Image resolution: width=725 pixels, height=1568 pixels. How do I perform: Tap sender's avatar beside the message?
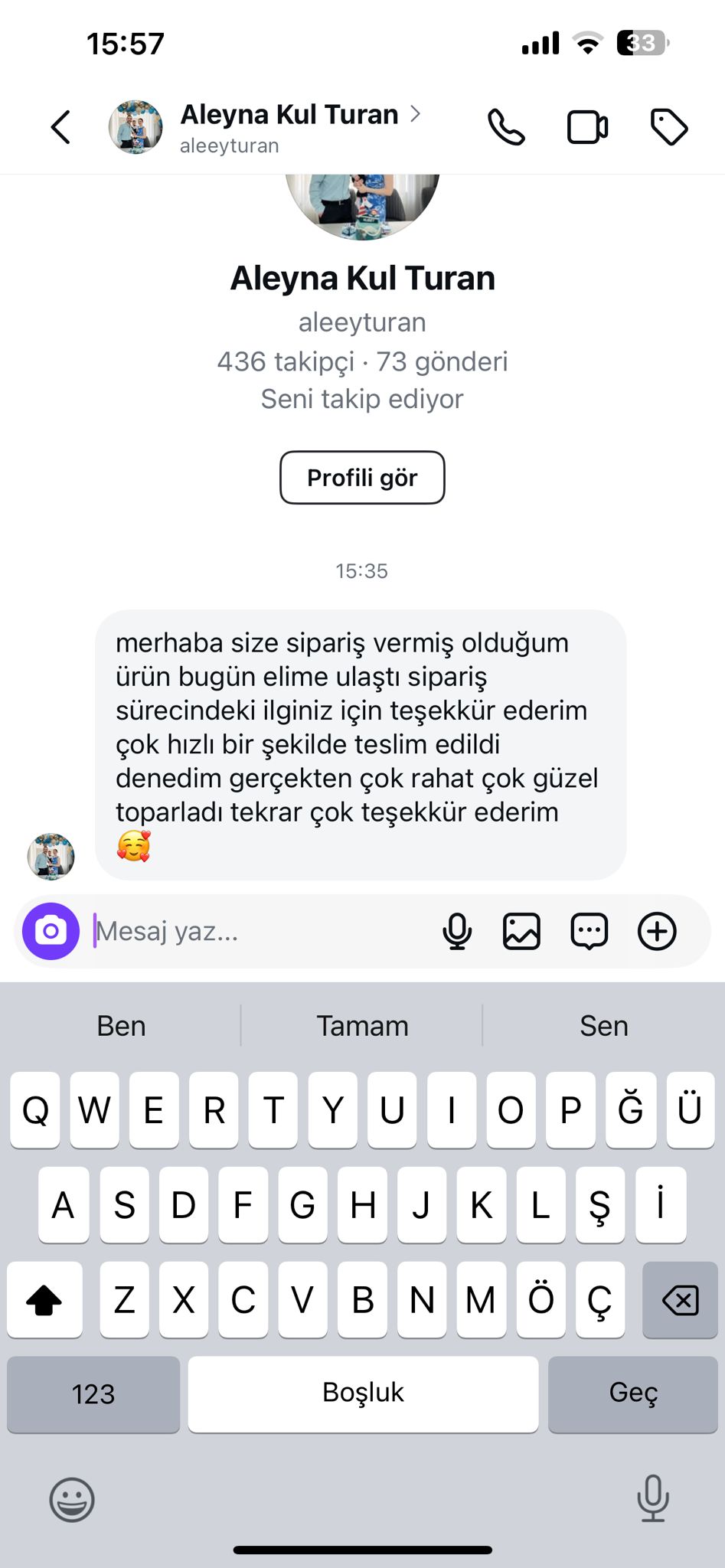pos(51,856)
